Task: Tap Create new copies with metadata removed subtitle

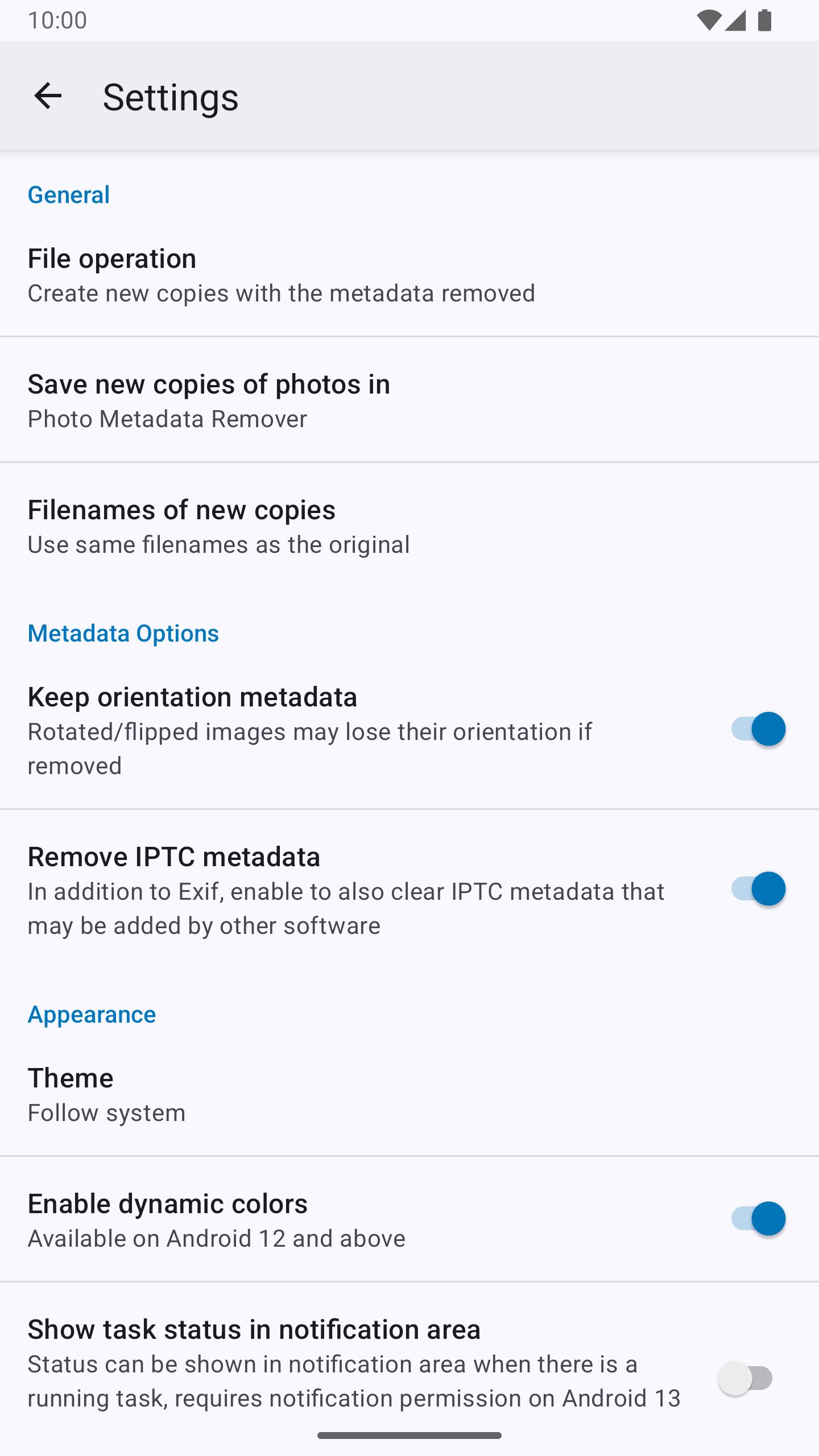Action: pos(281,293)
